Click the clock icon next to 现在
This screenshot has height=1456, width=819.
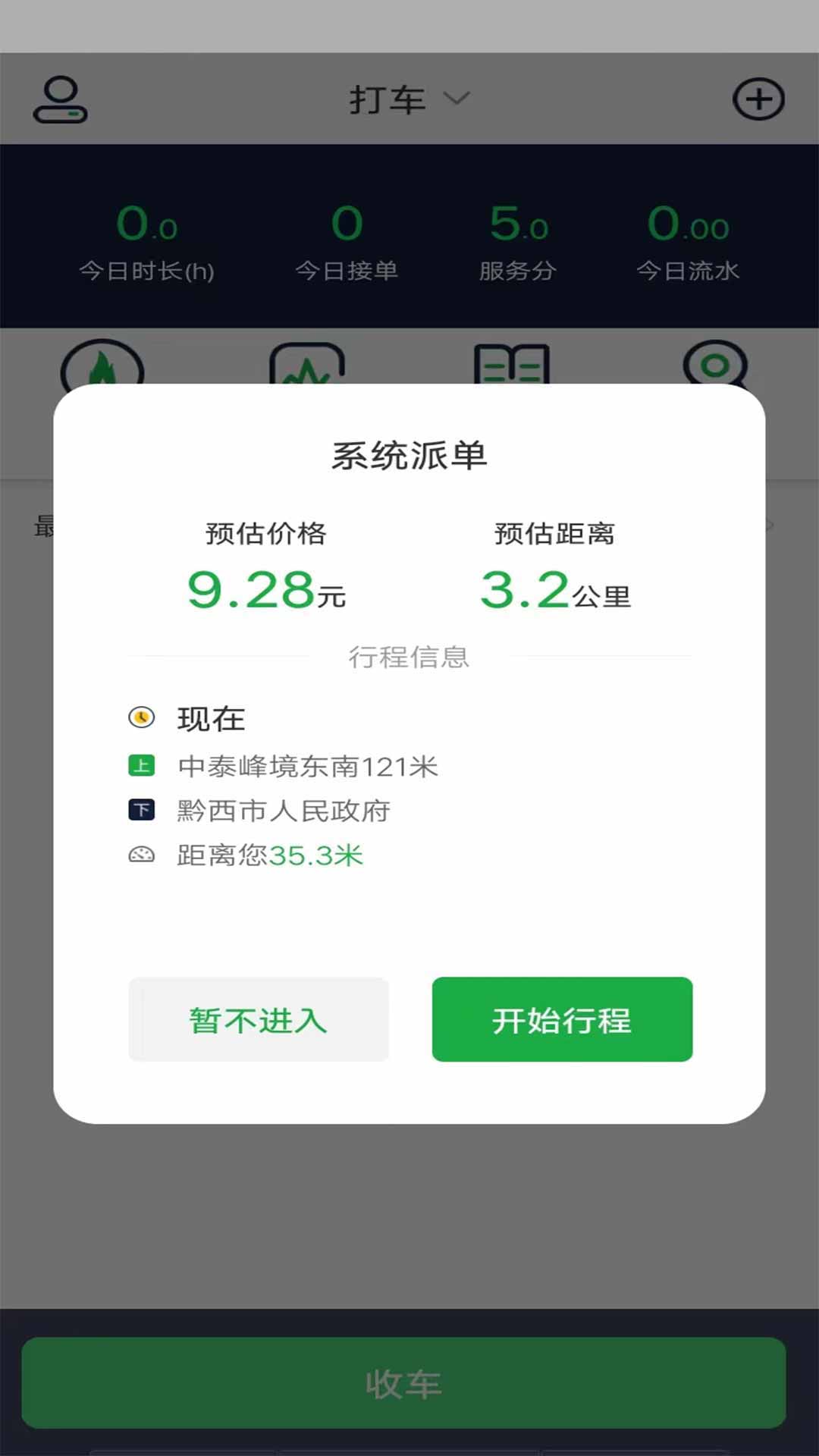point(141,718)
